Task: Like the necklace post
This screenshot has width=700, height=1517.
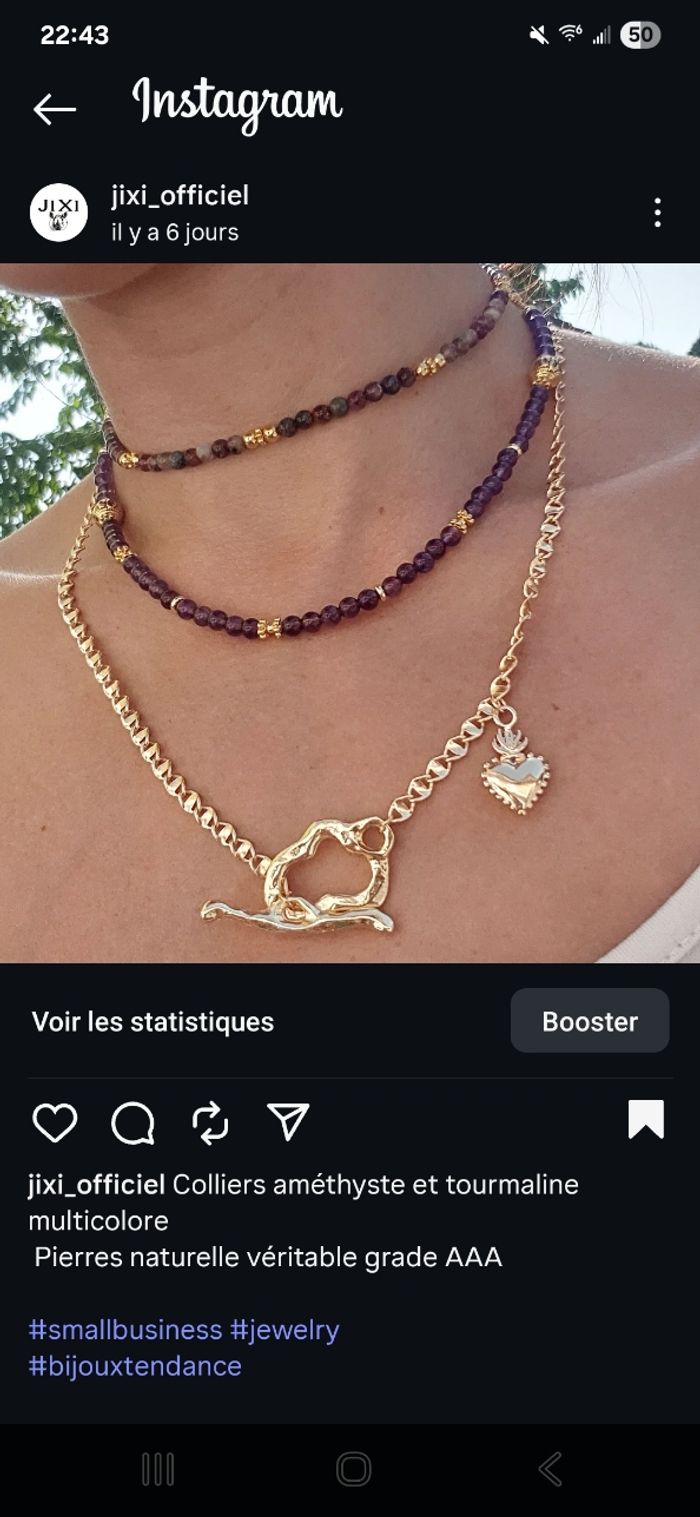Action: click(x=54, y=1122)
